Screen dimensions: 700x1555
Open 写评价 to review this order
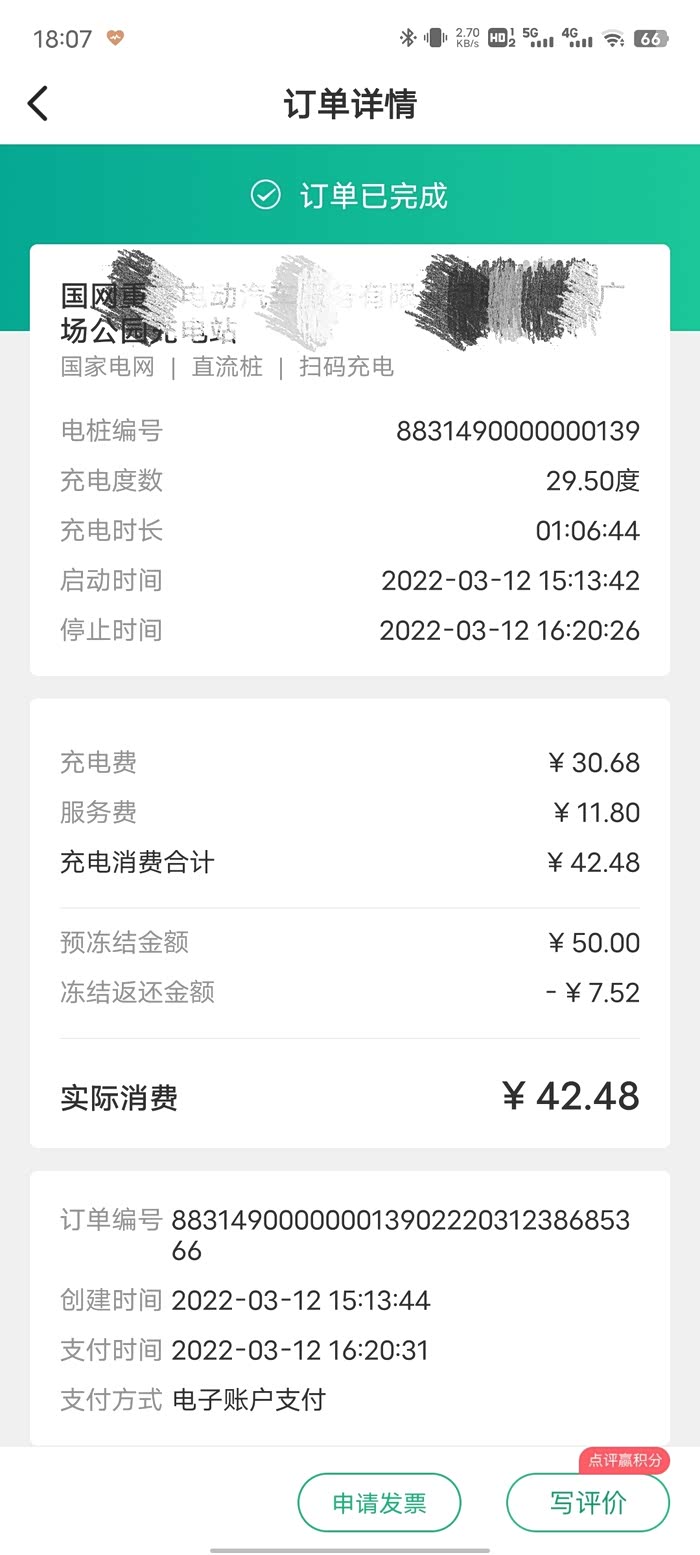[x=587, y=1502]
